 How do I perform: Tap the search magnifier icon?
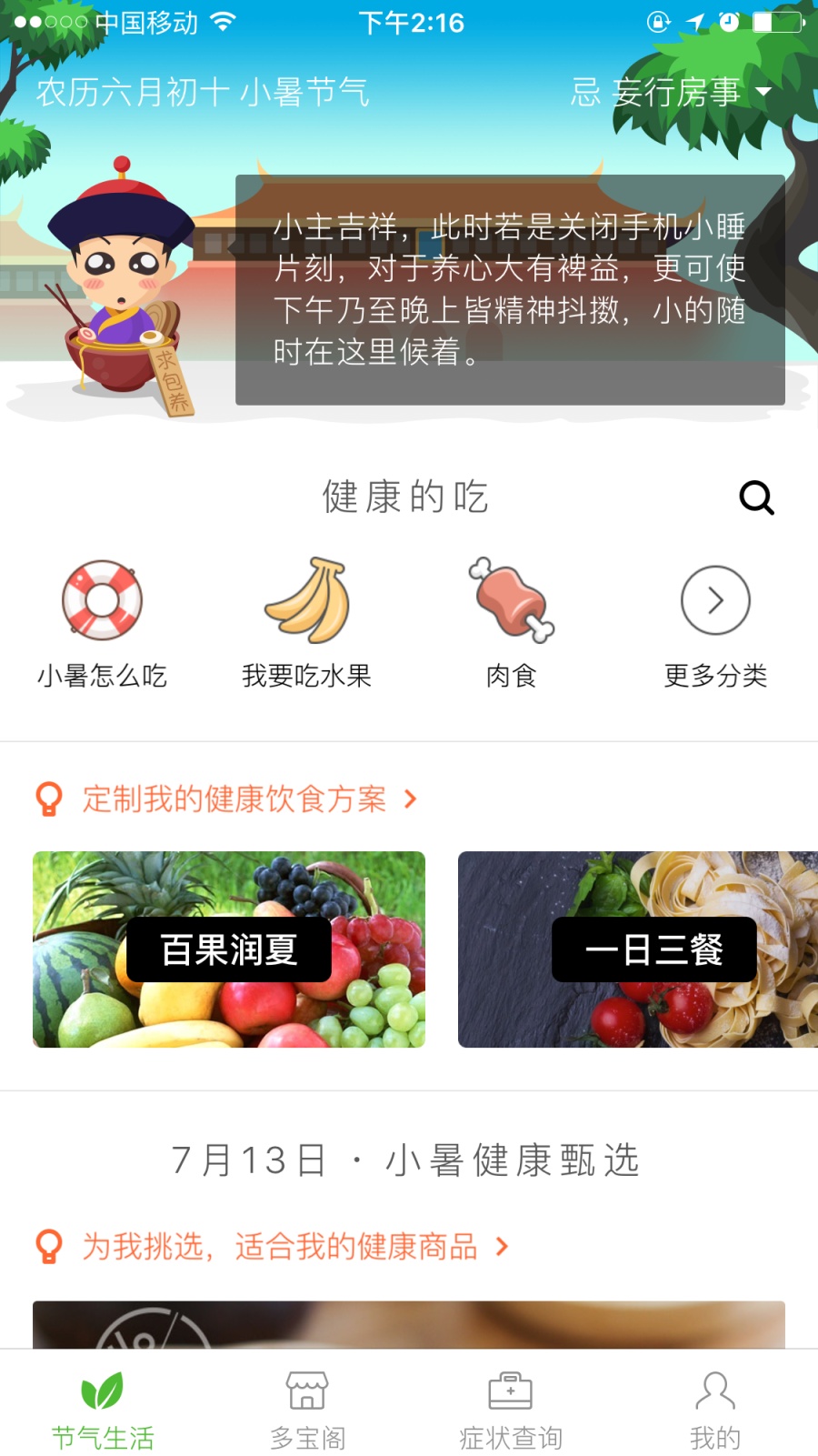pos(756,497)
